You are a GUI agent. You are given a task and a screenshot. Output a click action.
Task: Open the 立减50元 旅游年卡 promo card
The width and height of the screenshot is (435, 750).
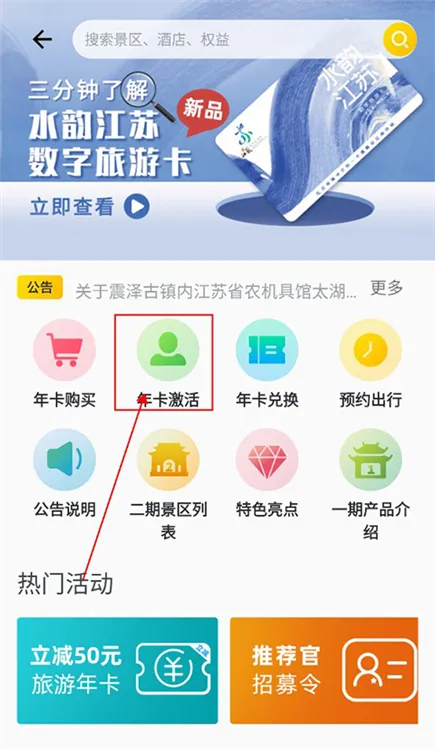tap(117, 671)
